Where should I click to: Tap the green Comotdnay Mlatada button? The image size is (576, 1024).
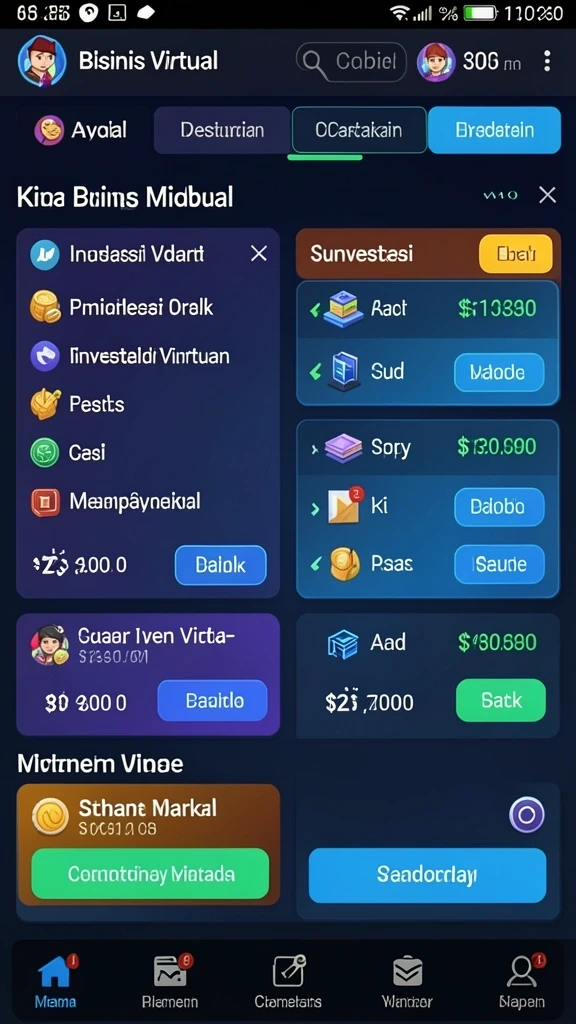point(150,874)
